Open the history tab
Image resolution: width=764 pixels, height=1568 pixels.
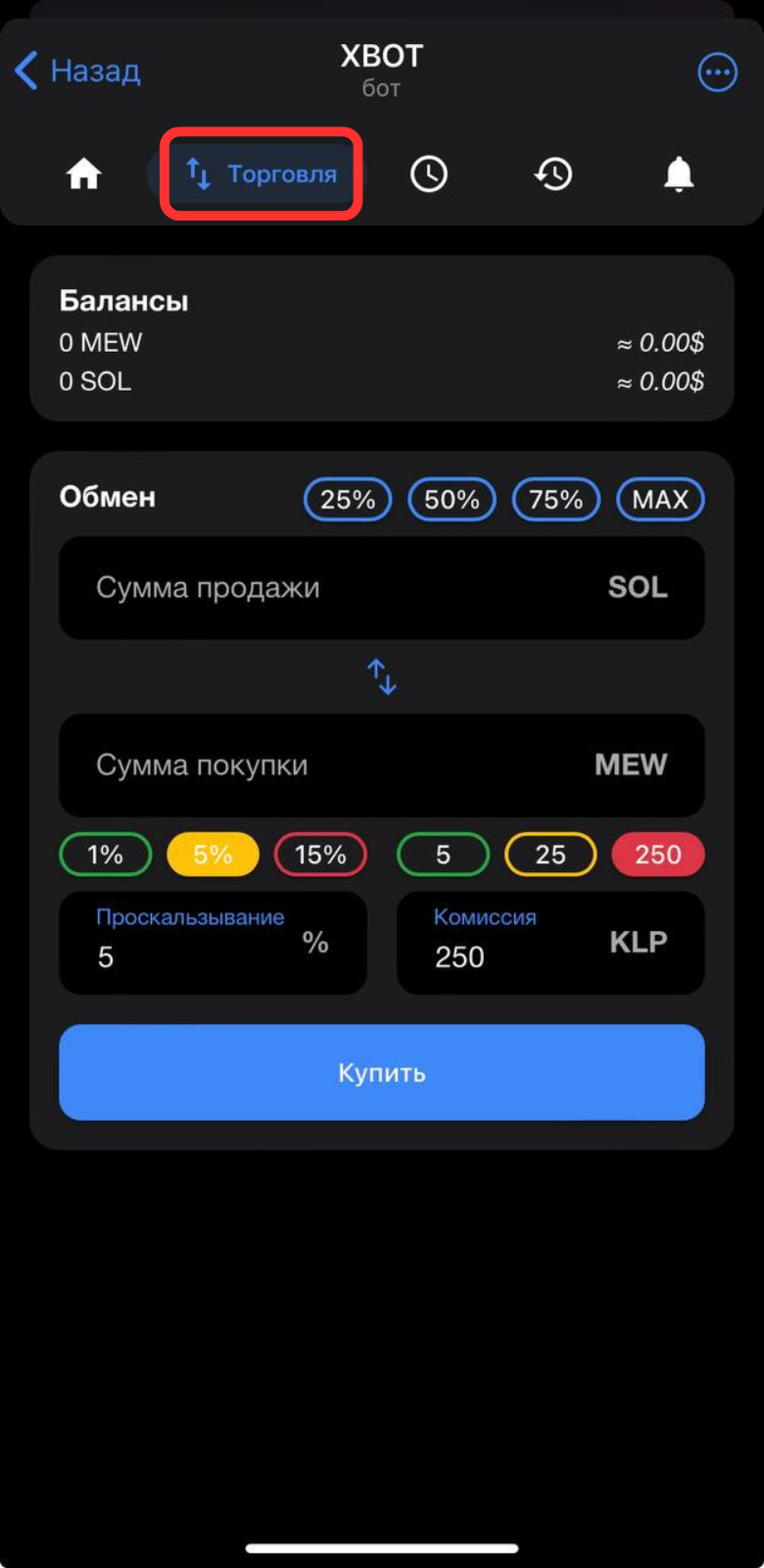(x=553, y=174)
